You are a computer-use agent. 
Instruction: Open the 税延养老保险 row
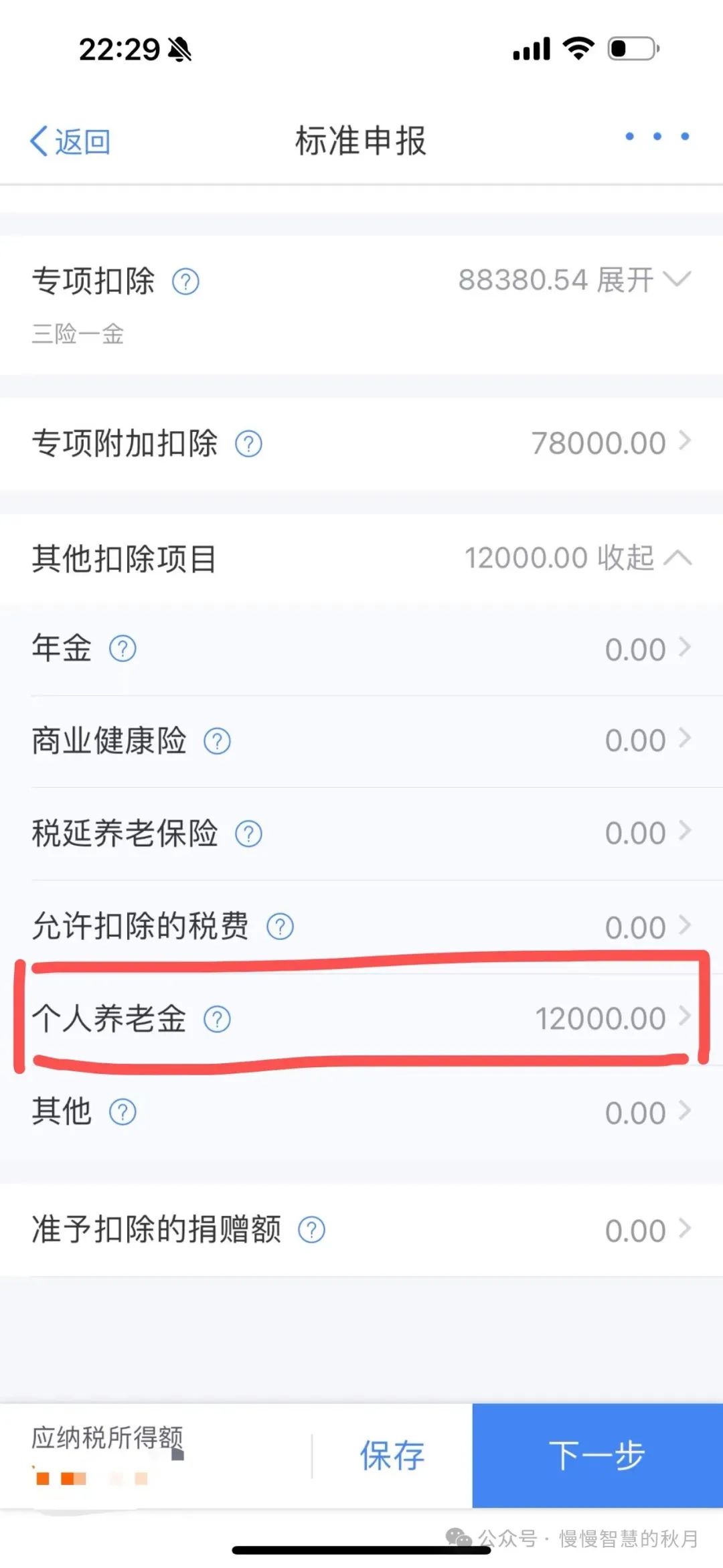361,834
